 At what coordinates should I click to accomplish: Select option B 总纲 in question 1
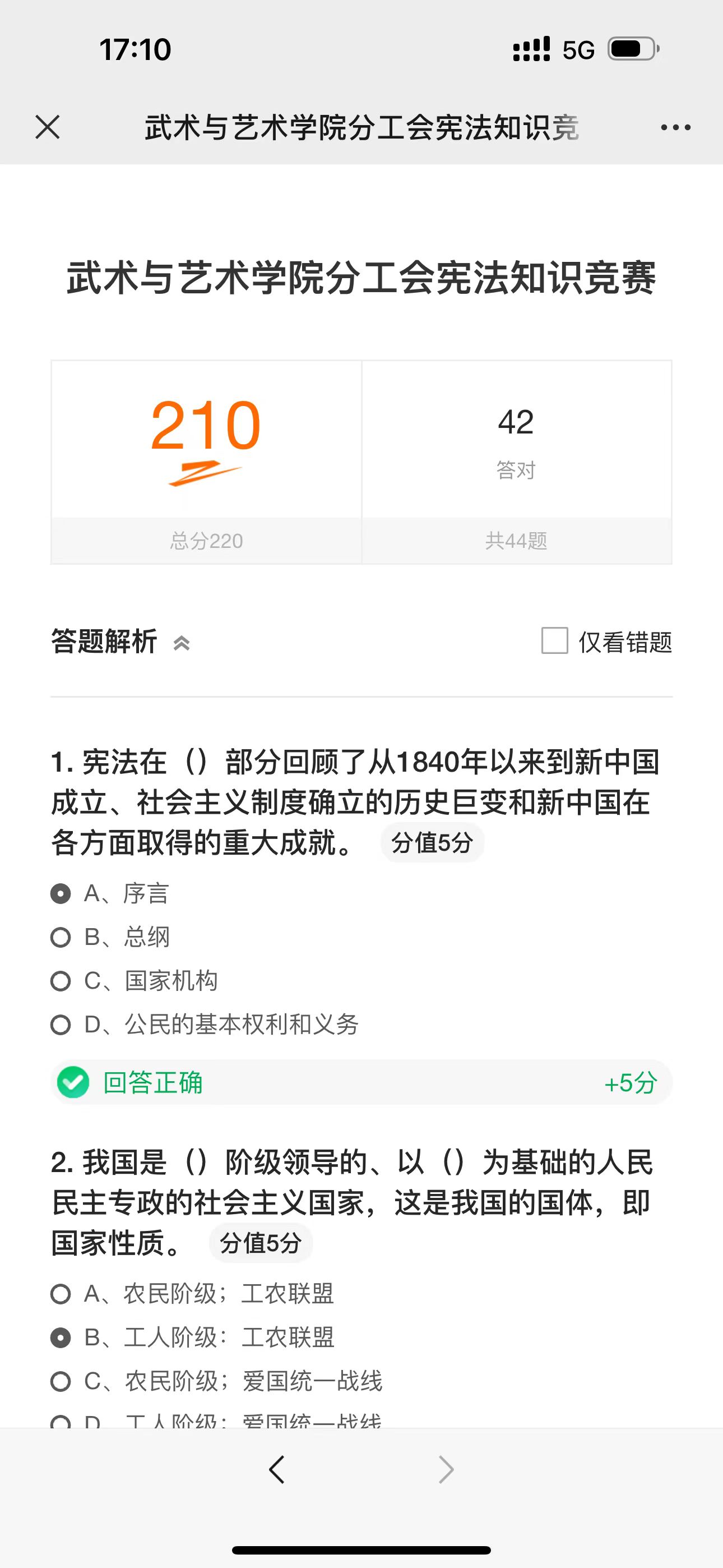[61, 938]
